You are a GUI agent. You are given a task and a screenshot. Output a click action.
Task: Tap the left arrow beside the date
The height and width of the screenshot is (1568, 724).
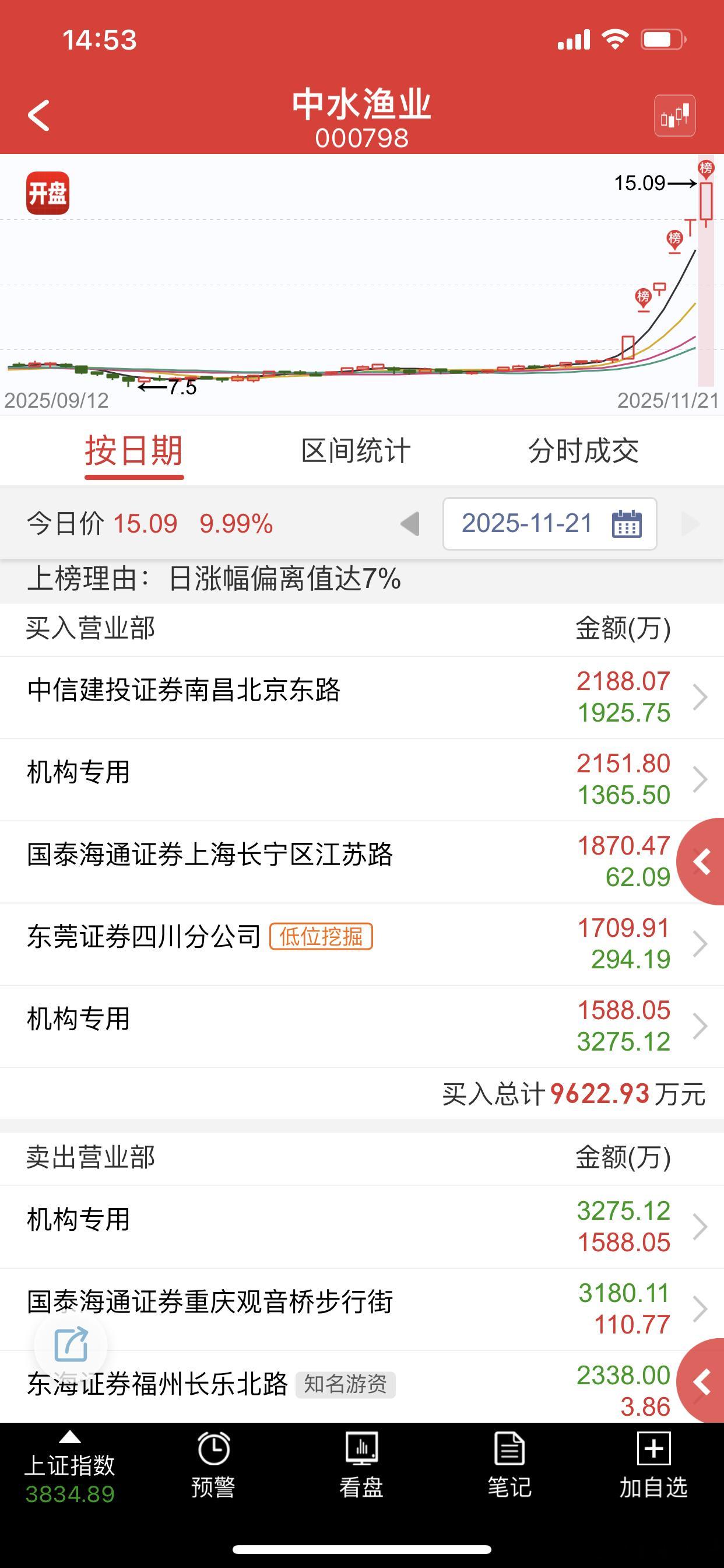[409, 523]
